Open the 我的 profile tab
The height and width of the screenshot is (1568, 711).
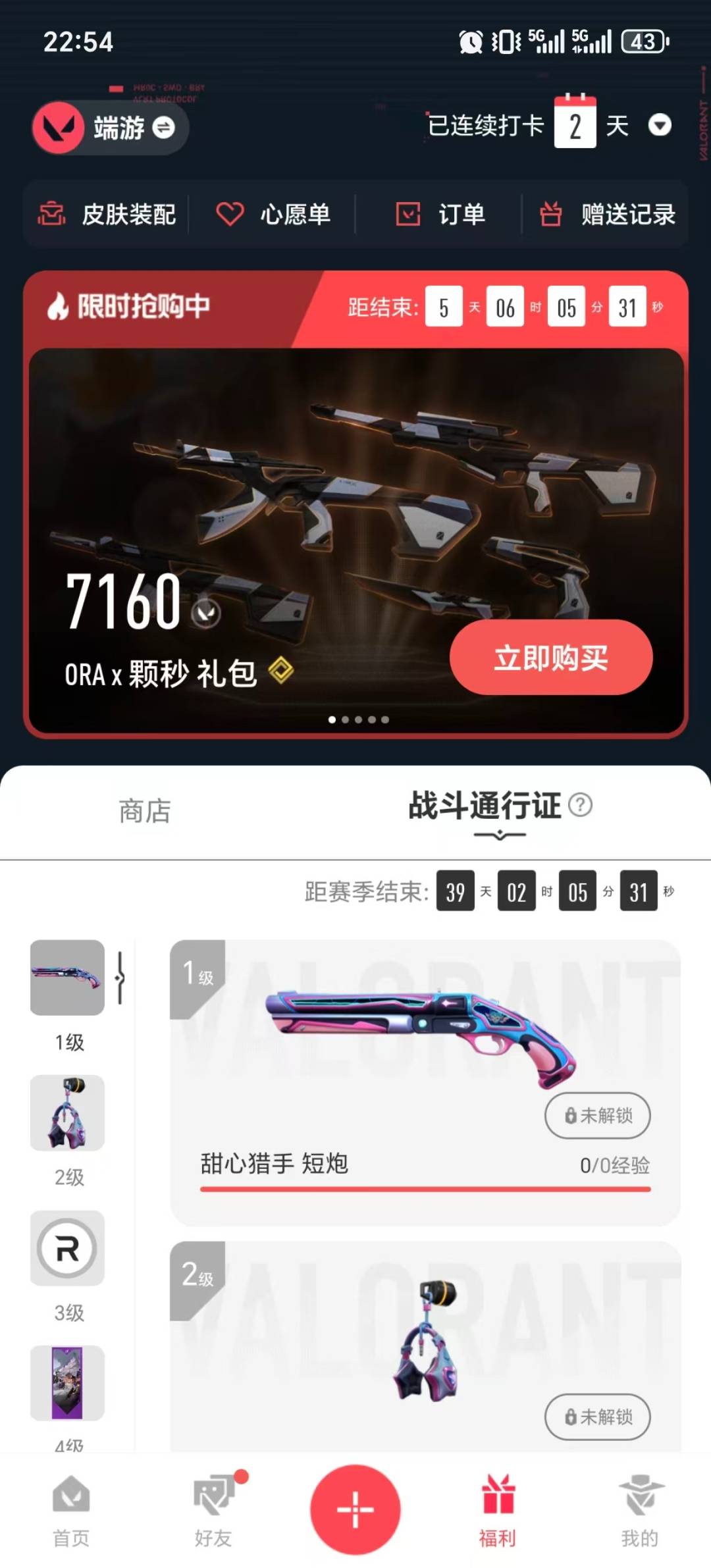(x=639, y=1510)
